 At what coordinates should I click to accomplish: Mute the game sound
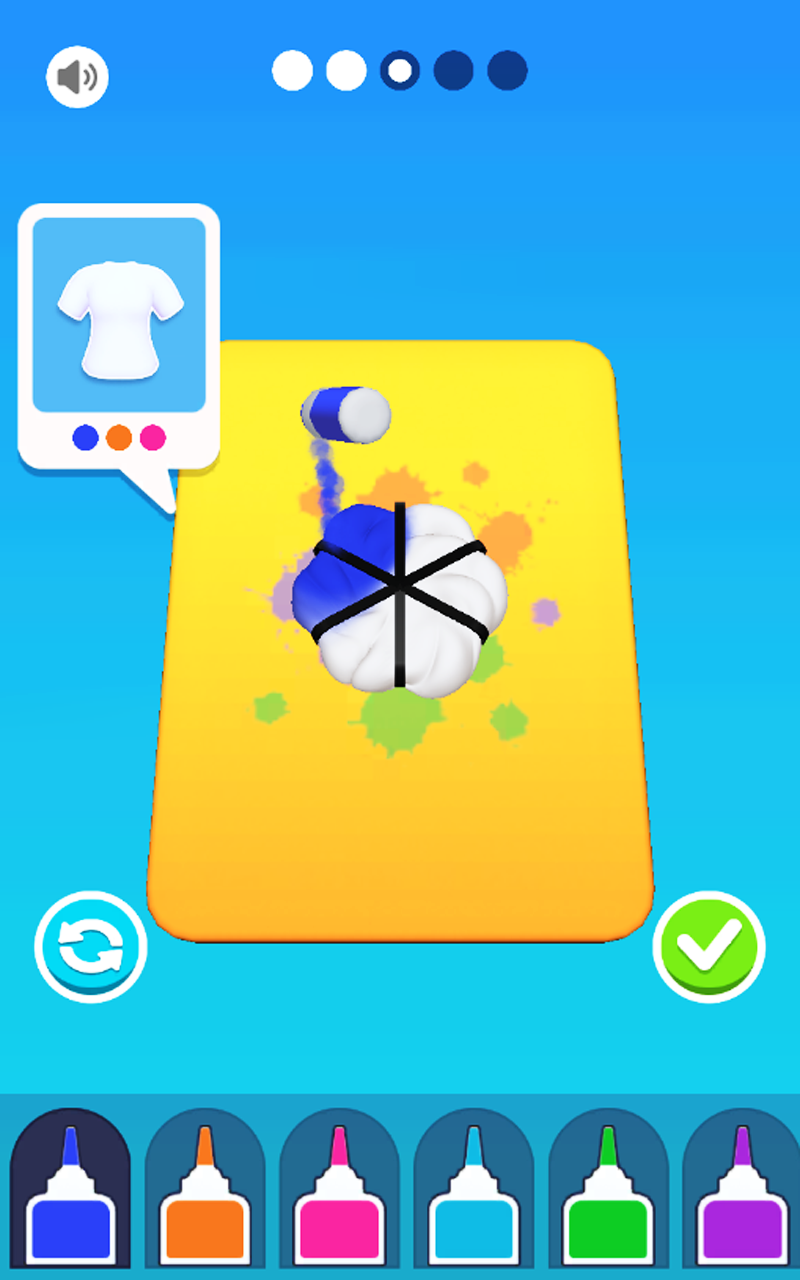pyautogui.click(x=77, y=77)
